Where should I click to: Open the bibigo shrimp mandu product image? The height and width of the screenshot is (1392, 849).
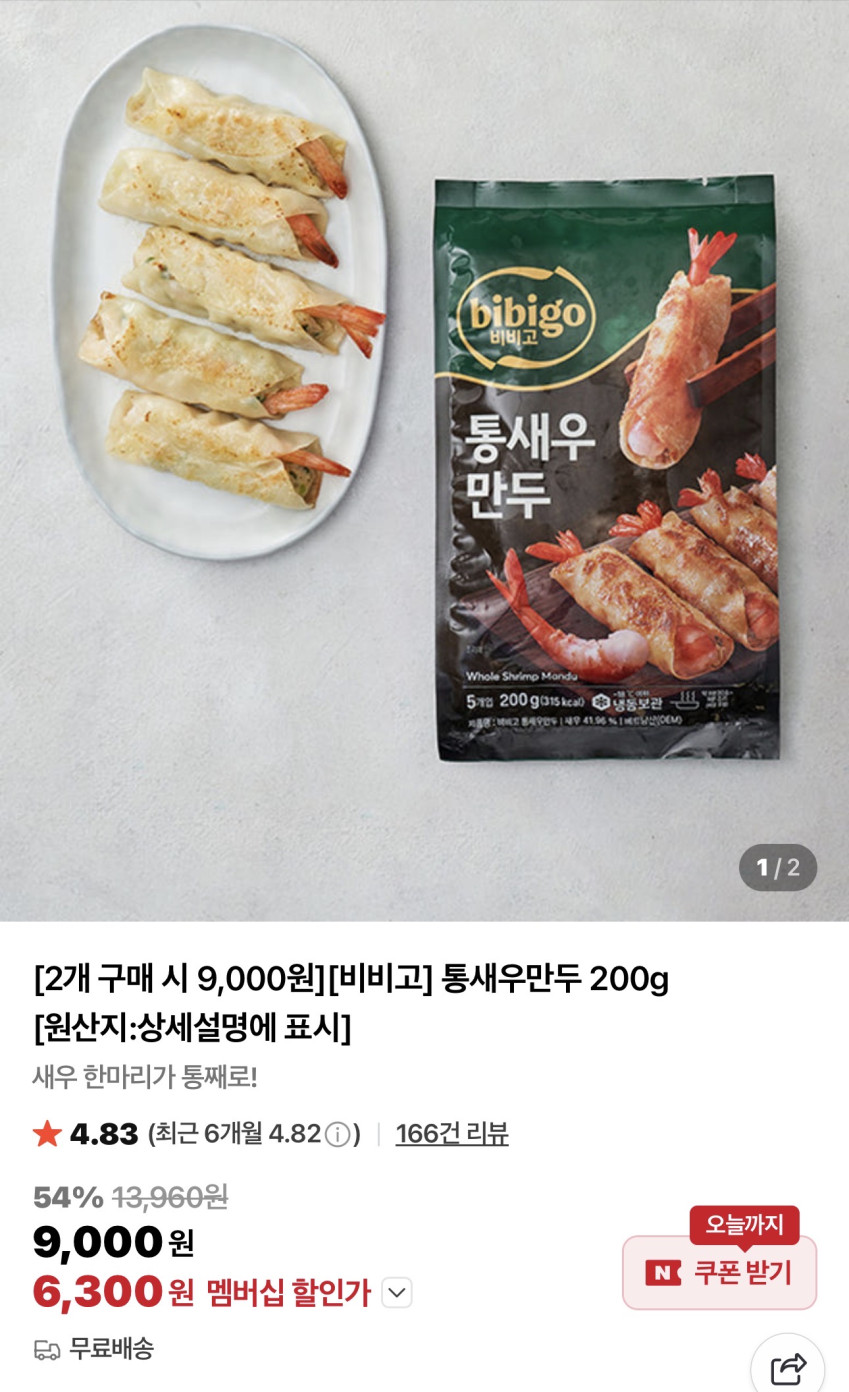click(x=424, y=460)
